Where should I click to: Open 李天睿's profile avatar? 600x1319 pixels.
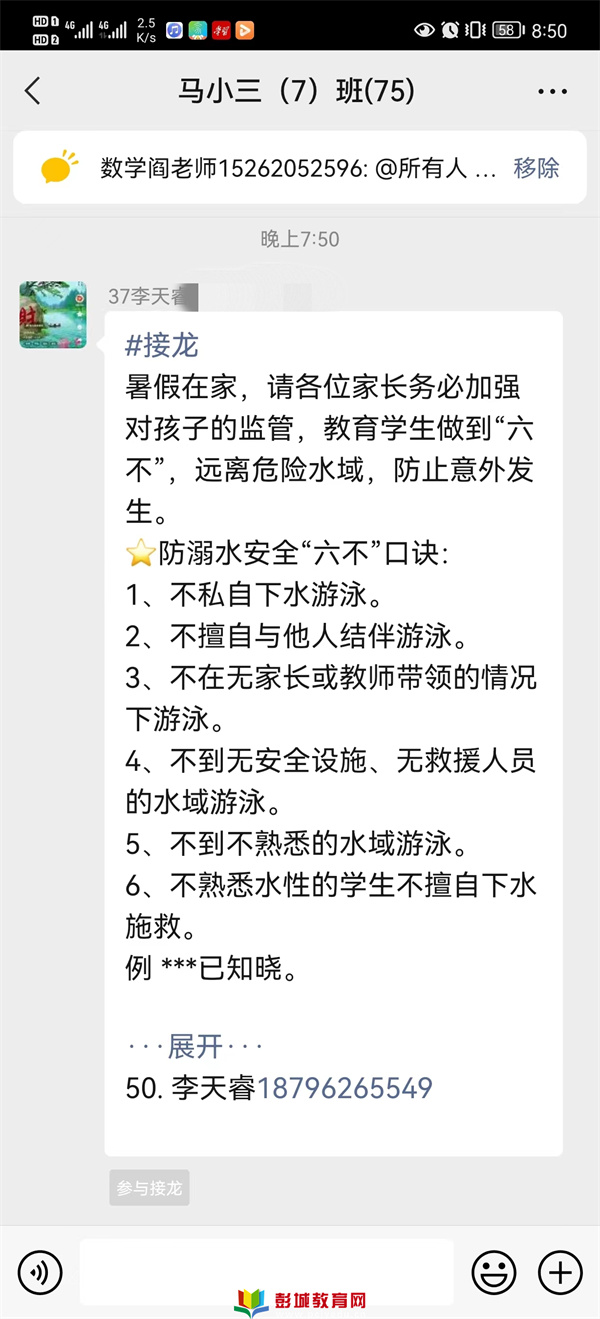point(53,315)
